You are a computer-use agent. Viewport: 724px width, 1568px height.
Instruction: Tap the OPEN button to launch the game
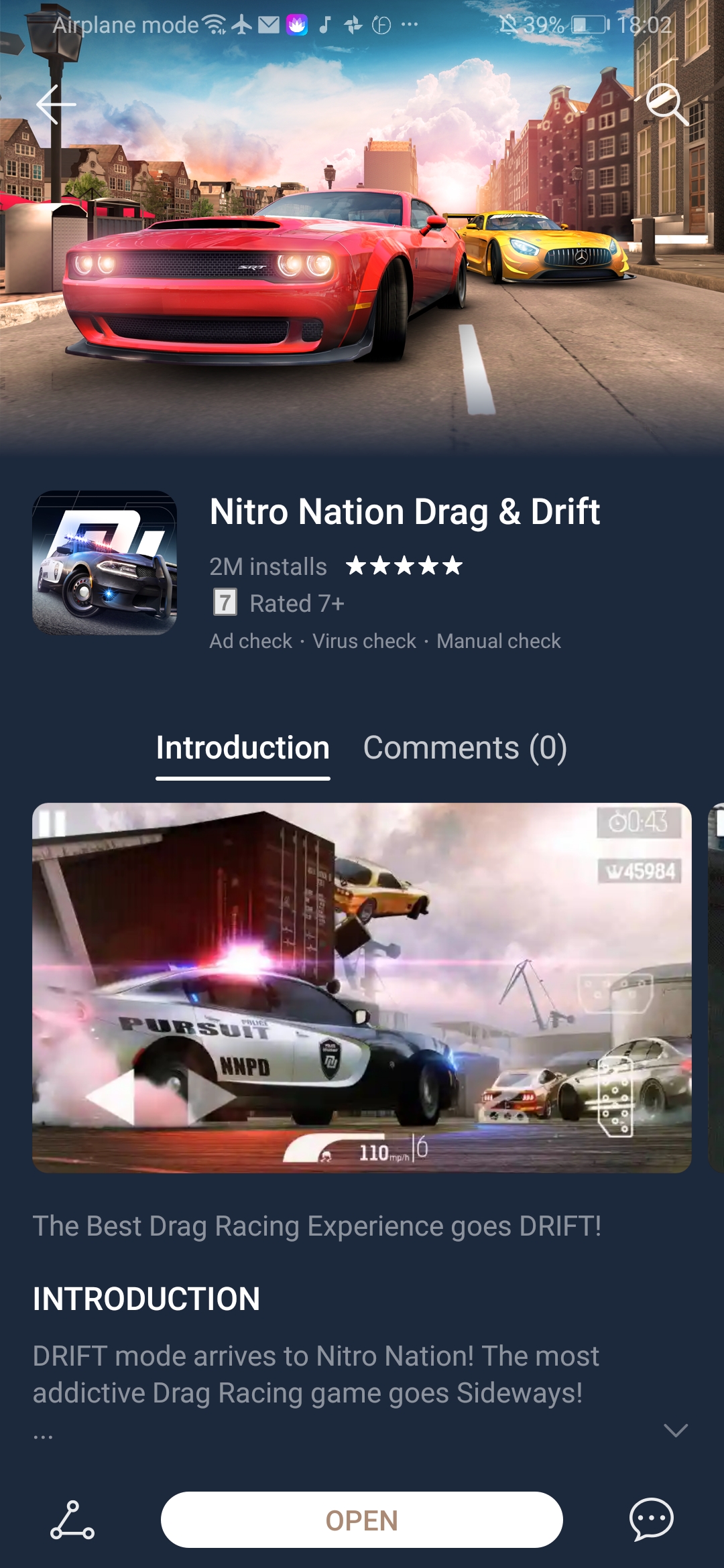click(x=361, y=1520)
